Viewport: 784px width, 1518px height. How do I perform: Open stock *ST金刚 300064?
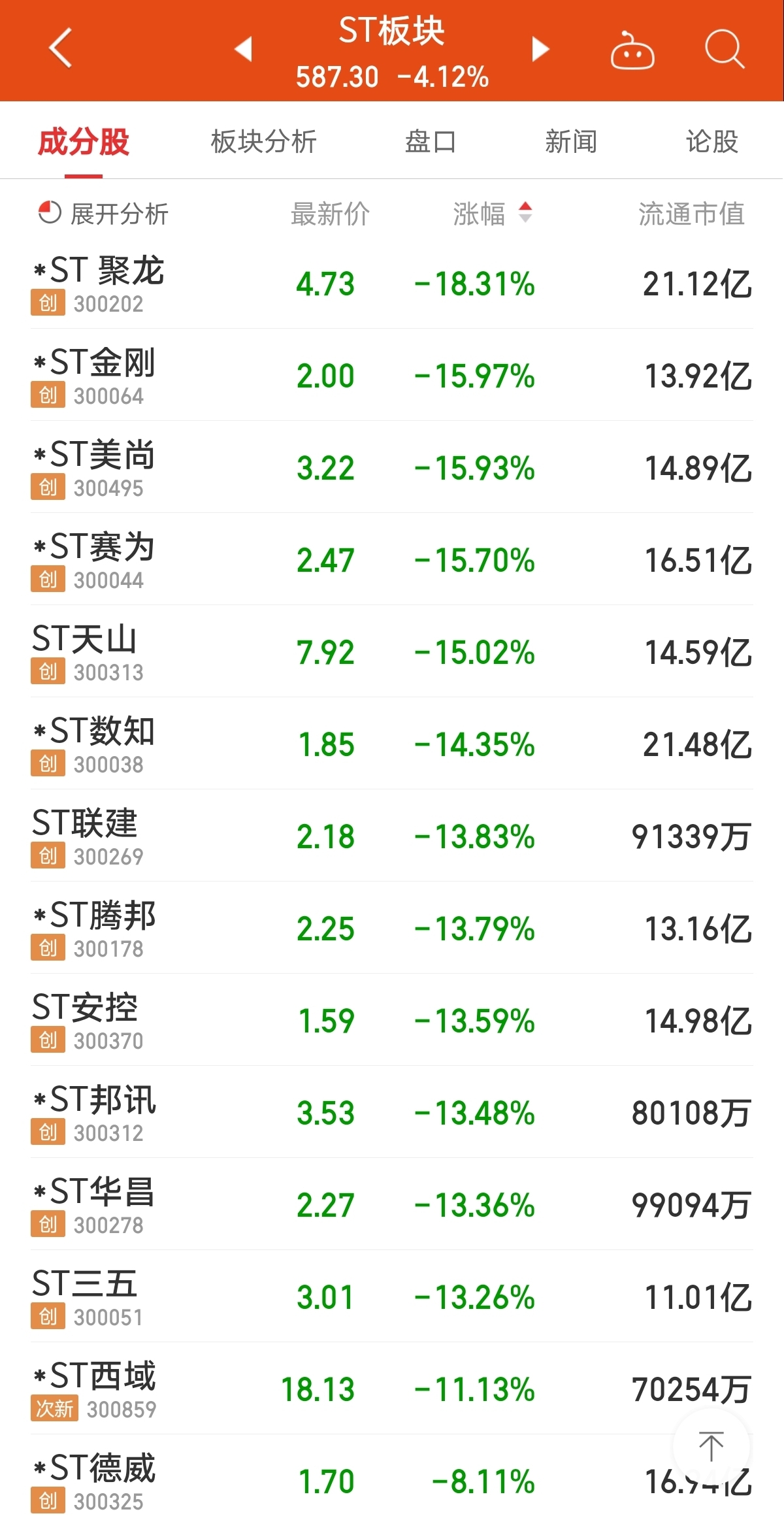pyautogui.click(x=392, y=375)
